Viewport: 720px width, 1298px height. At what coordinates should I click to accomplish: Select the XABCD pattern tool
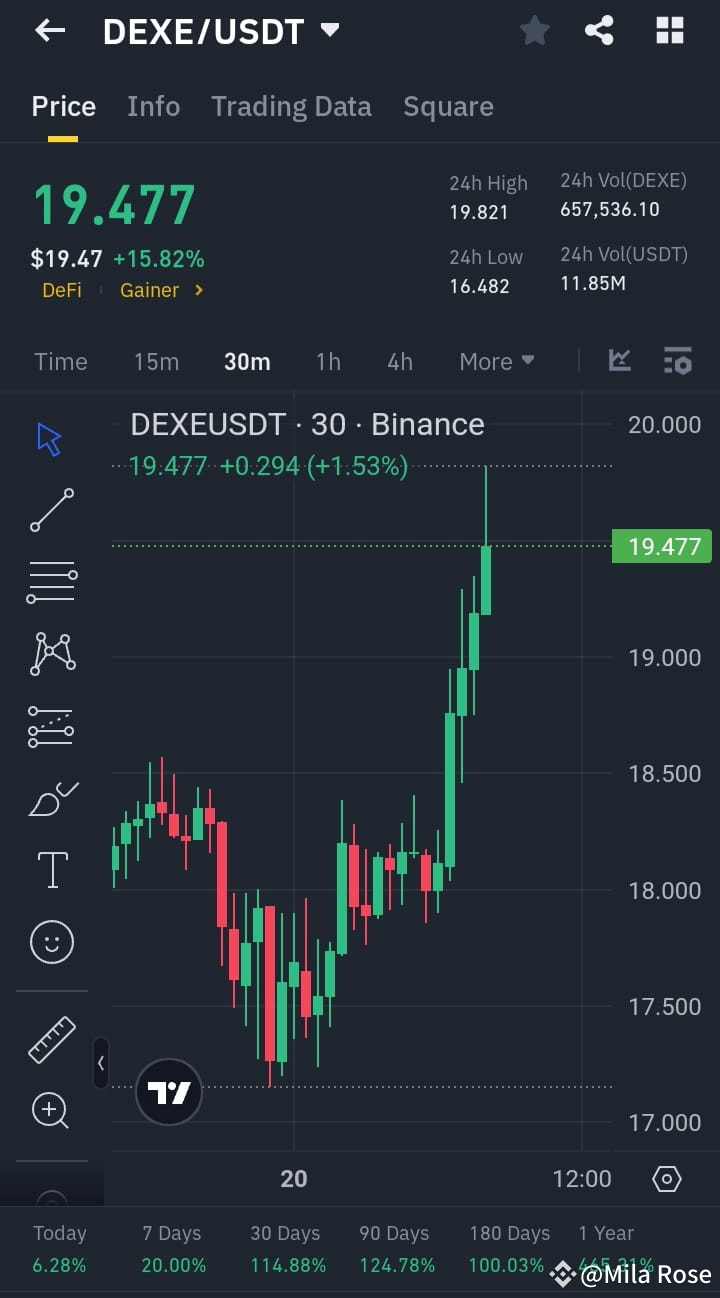(50, 654)
